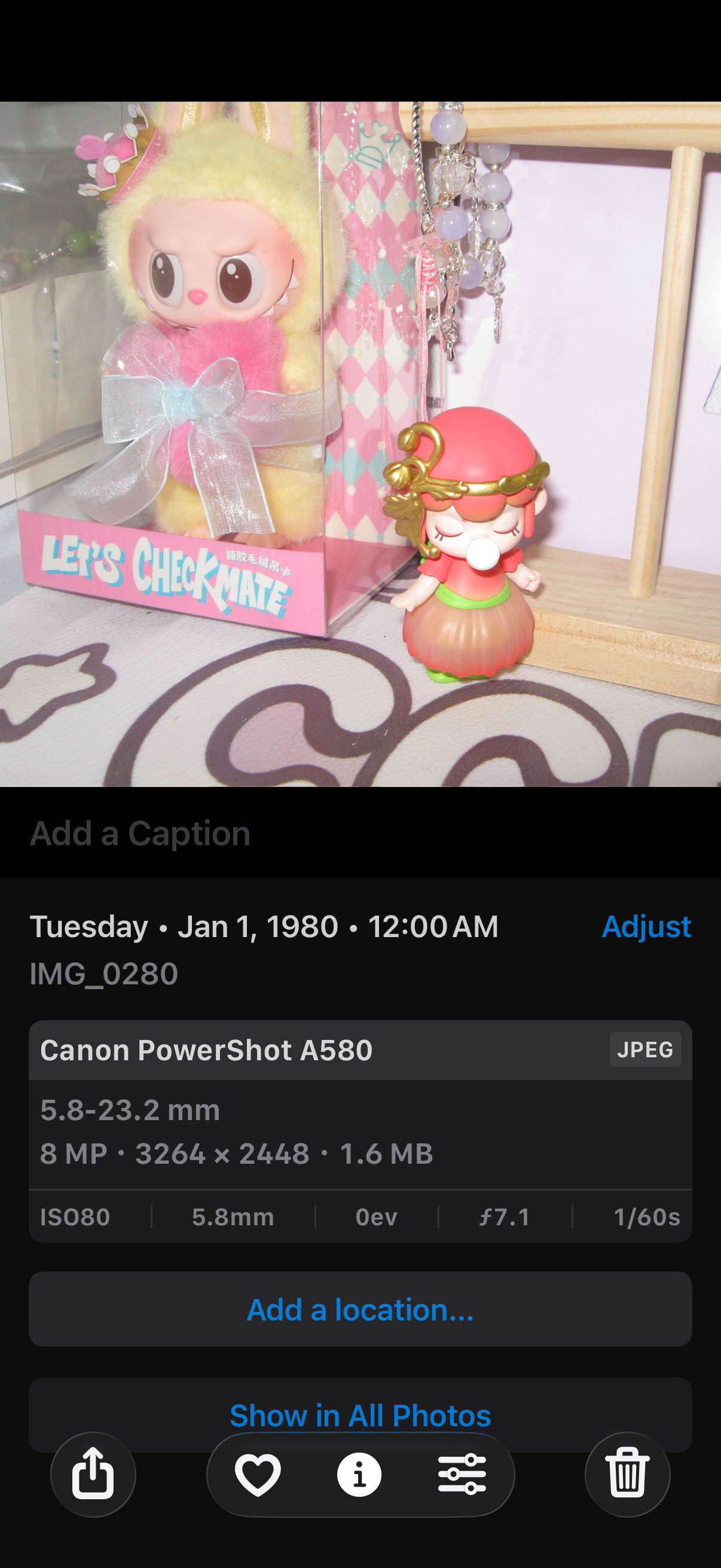Add a location to this photo
The width and height of the screenshot is (721, 1568).
(x=360, y=1309)
